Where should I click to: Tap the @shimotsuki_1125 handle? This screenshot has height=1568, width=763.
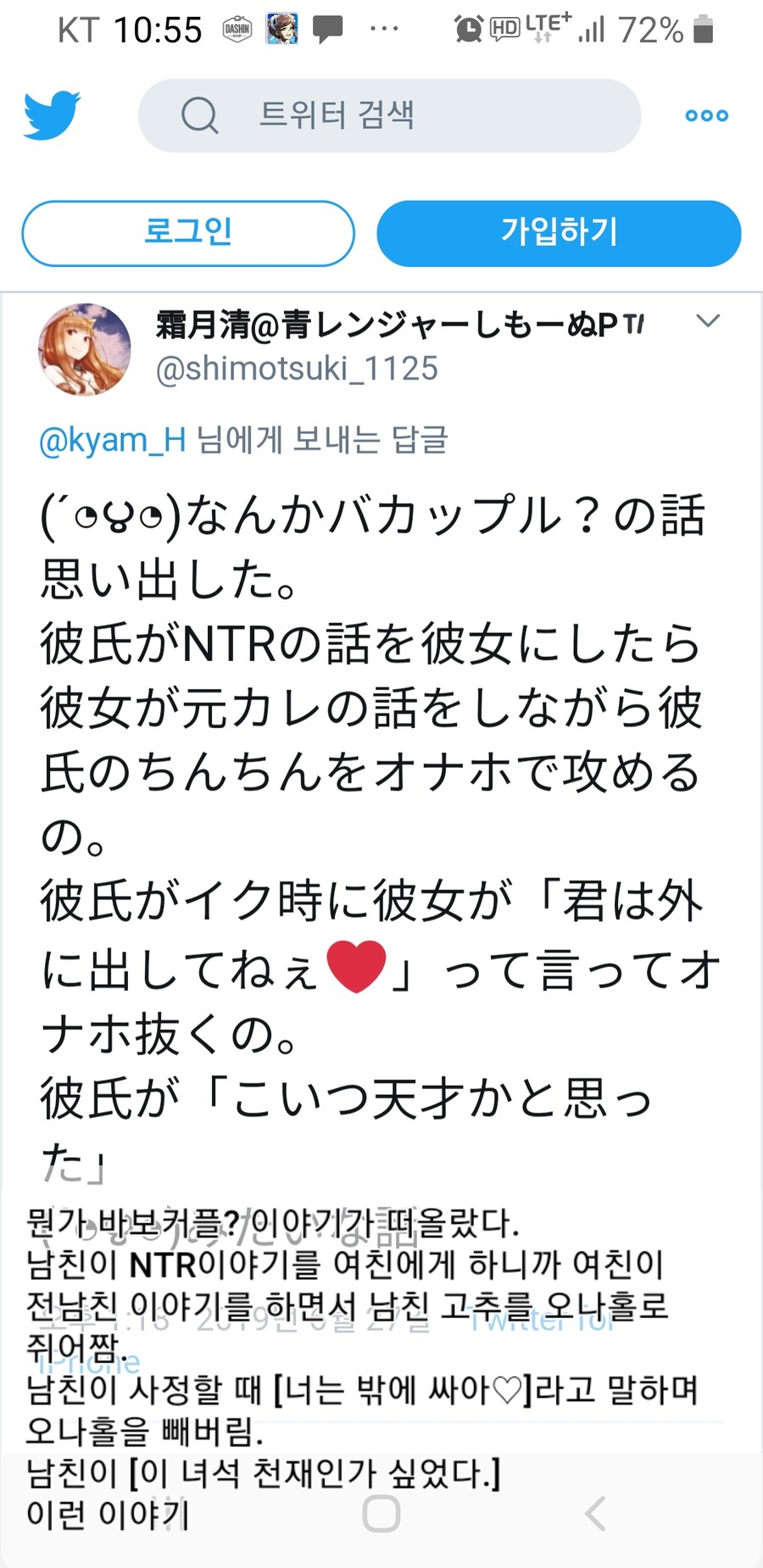click(x=296, y=369)
